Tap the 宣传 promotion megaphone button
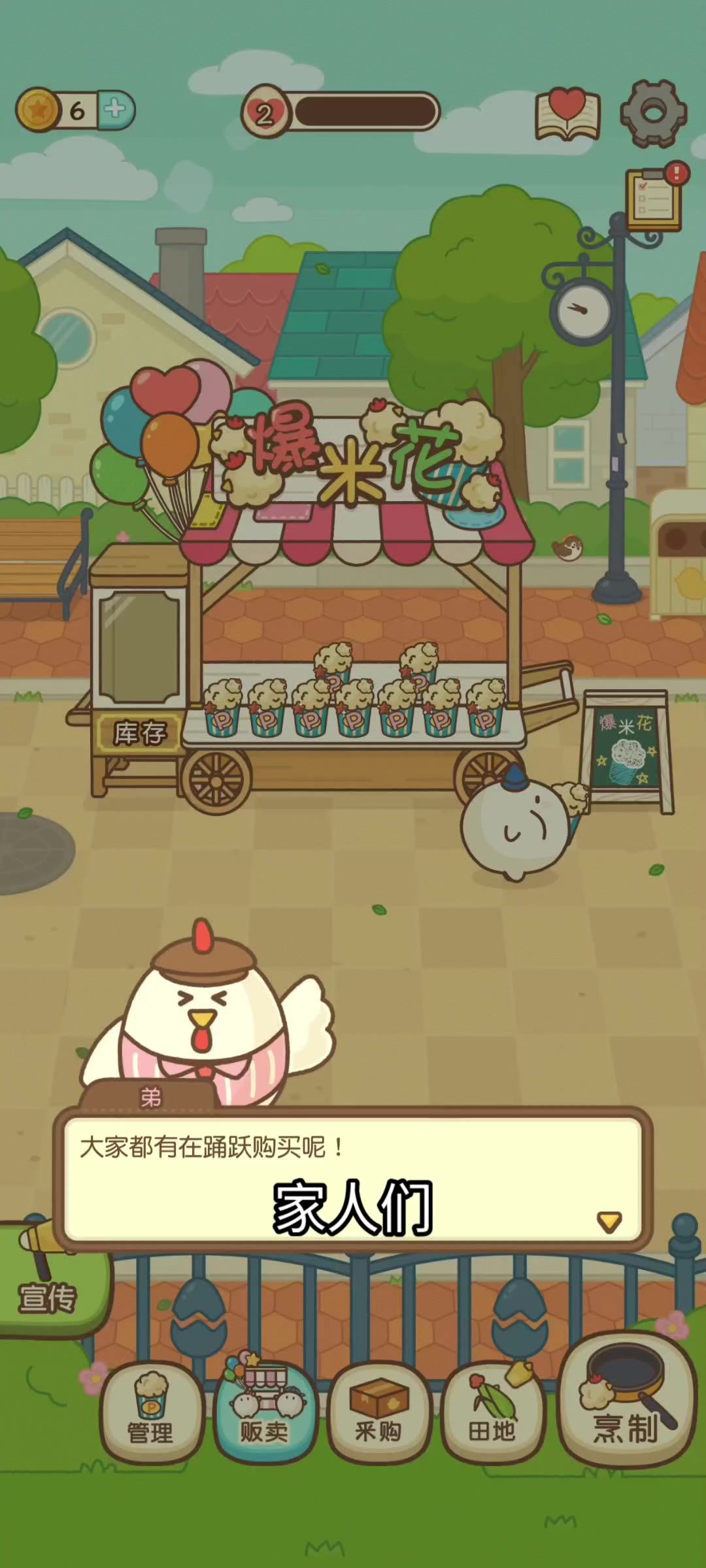706x1568 pixels. (x=47, y=1281)
